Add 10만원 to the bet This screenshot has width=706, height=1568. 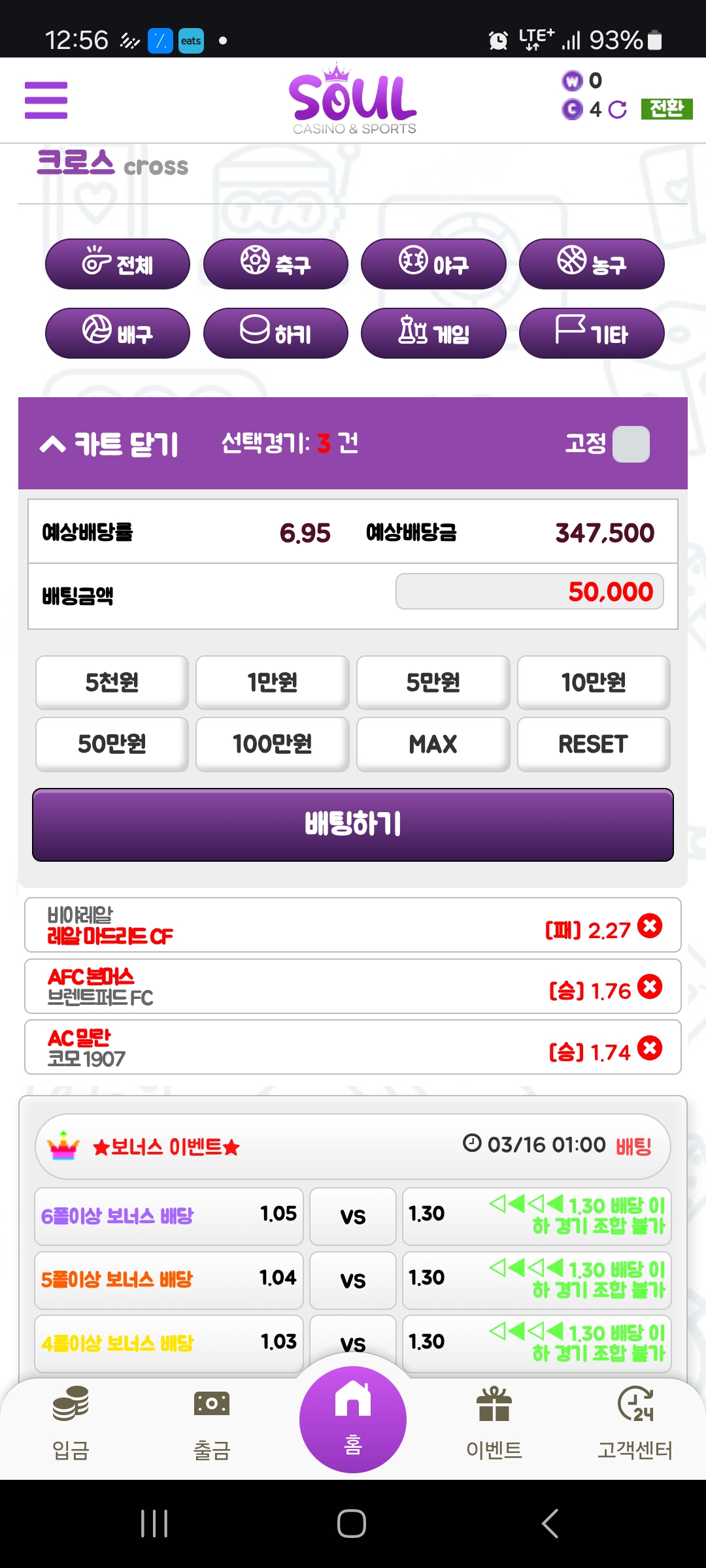click(x=594, y=682)
